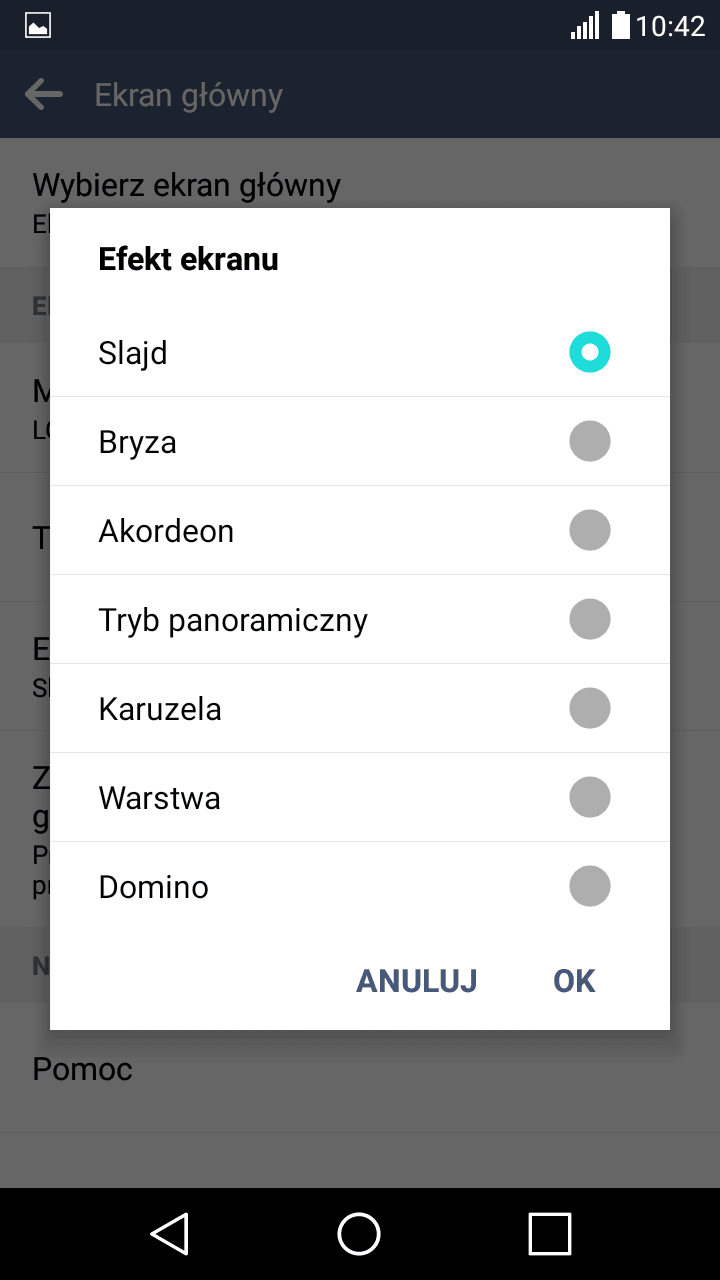Tap ANULUJ to cancel the dialog

[417, 981]
